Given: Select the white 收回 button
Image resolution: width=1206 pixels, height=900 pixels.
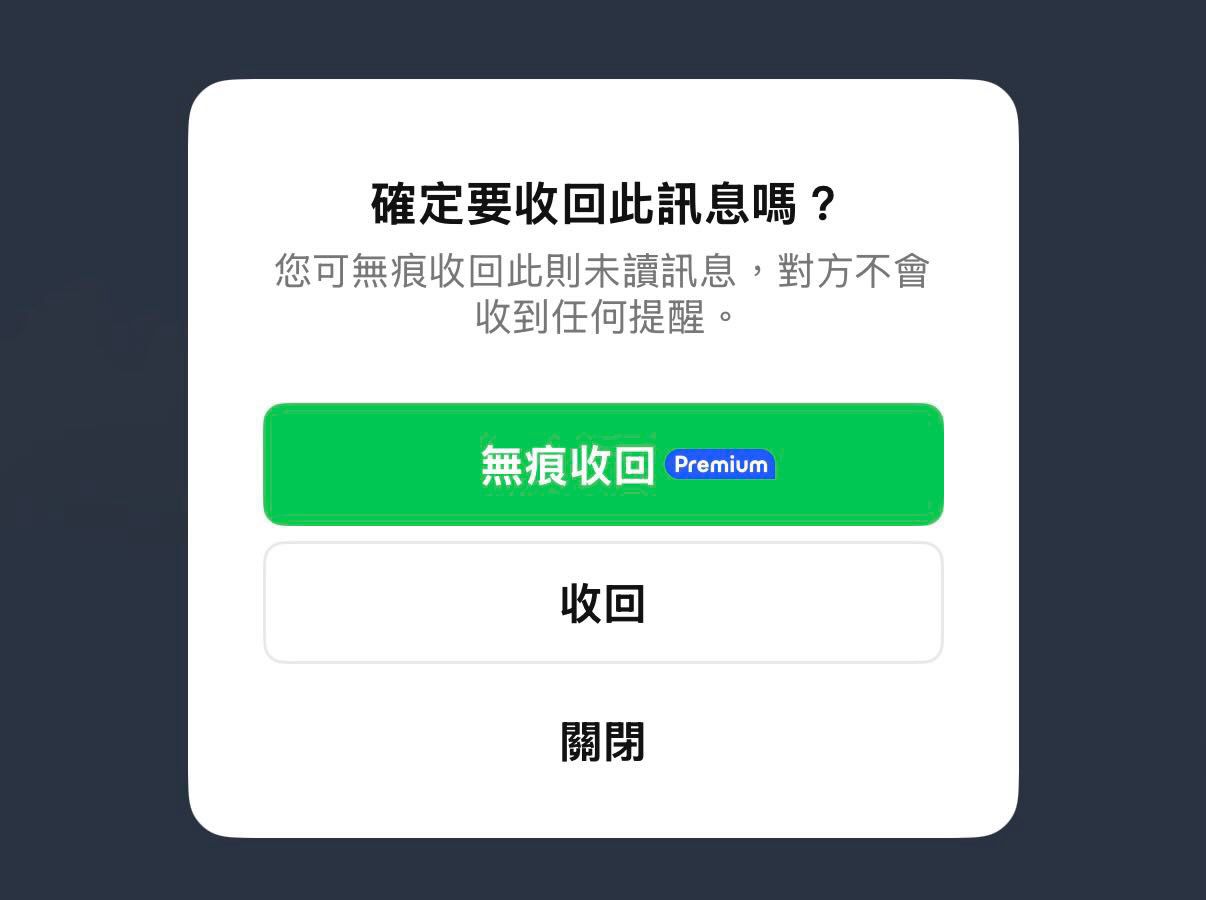Looking at the screenshot, I should coord(603,603).
